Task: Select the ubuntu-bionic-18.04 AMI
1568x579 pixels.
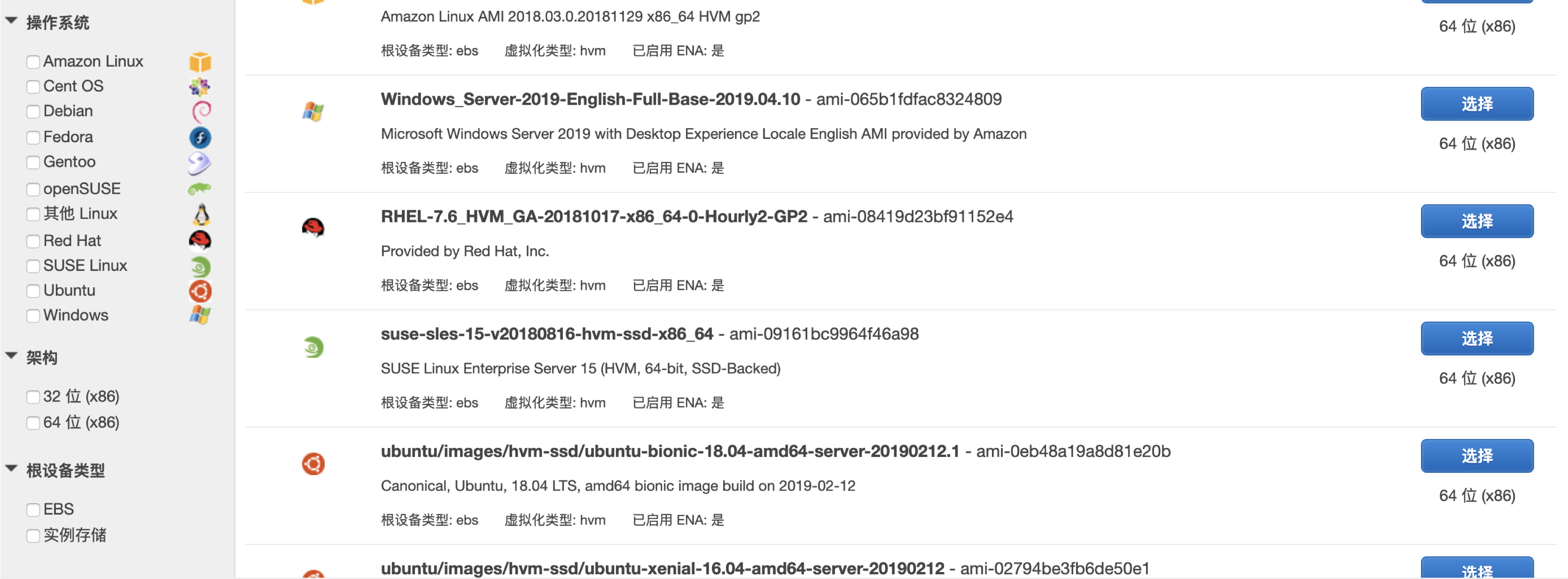Action: click(1476, 456)
